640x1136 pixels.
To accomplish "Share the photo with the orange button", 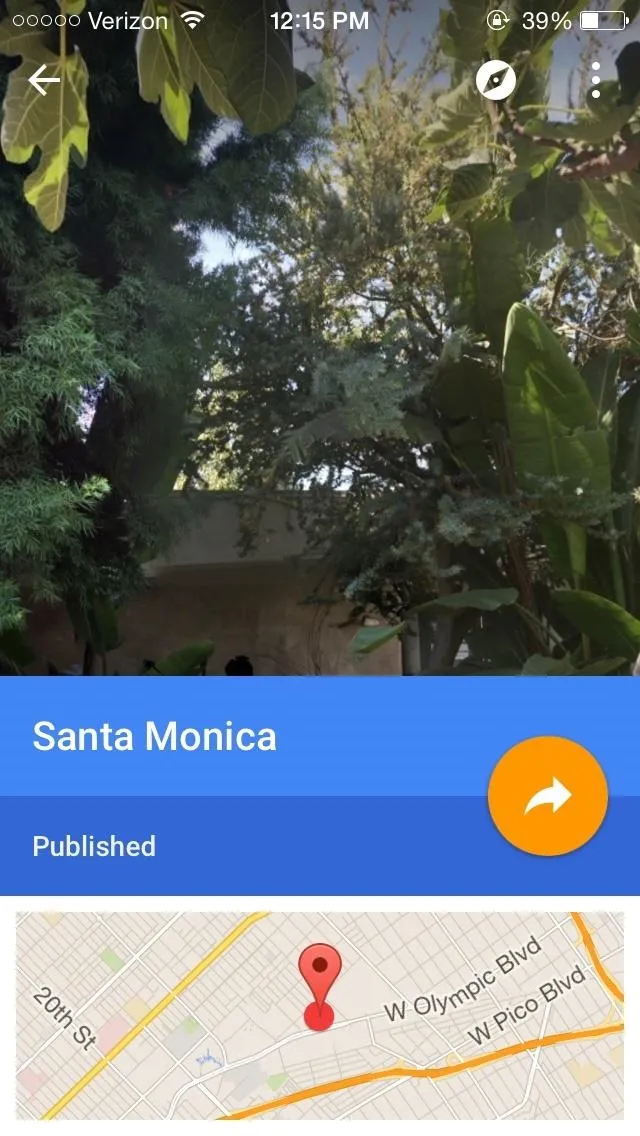I will pos(548,795).
